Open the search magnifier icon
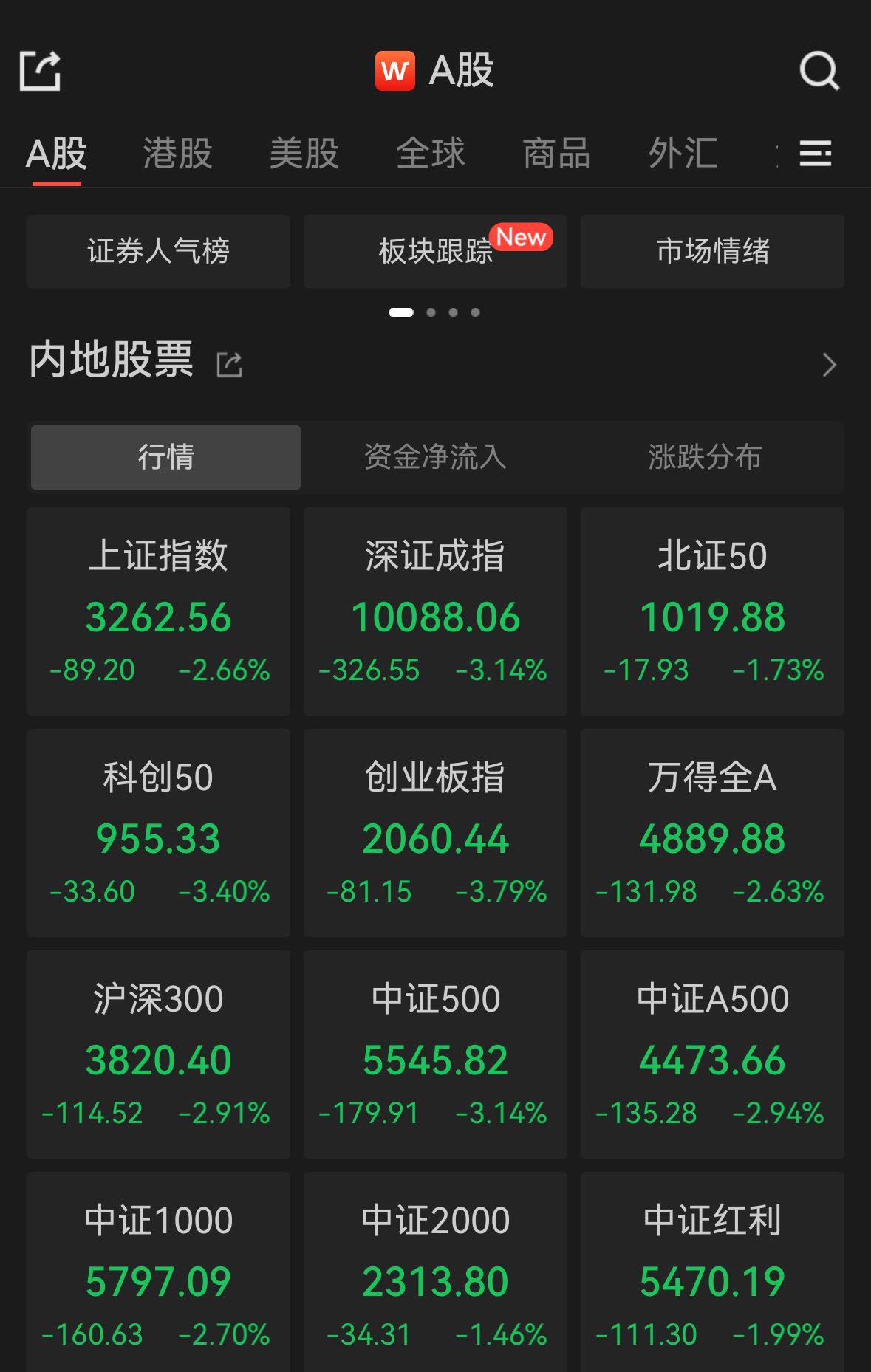This screenshot has width=871, height=1372. [x=819, y=72]
